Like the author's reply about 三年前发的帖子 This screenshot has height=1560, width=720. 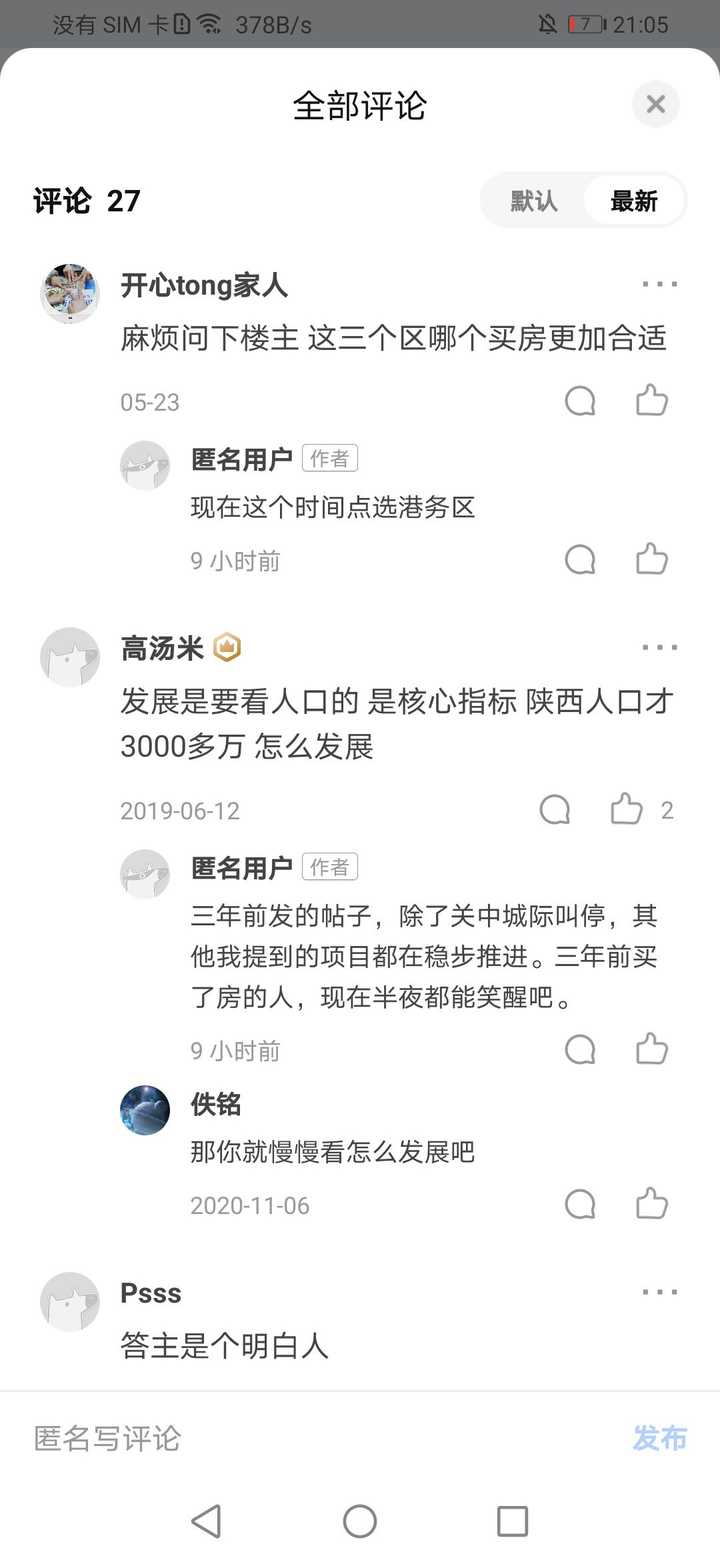pyautogui.click(x=652, y=1049)
